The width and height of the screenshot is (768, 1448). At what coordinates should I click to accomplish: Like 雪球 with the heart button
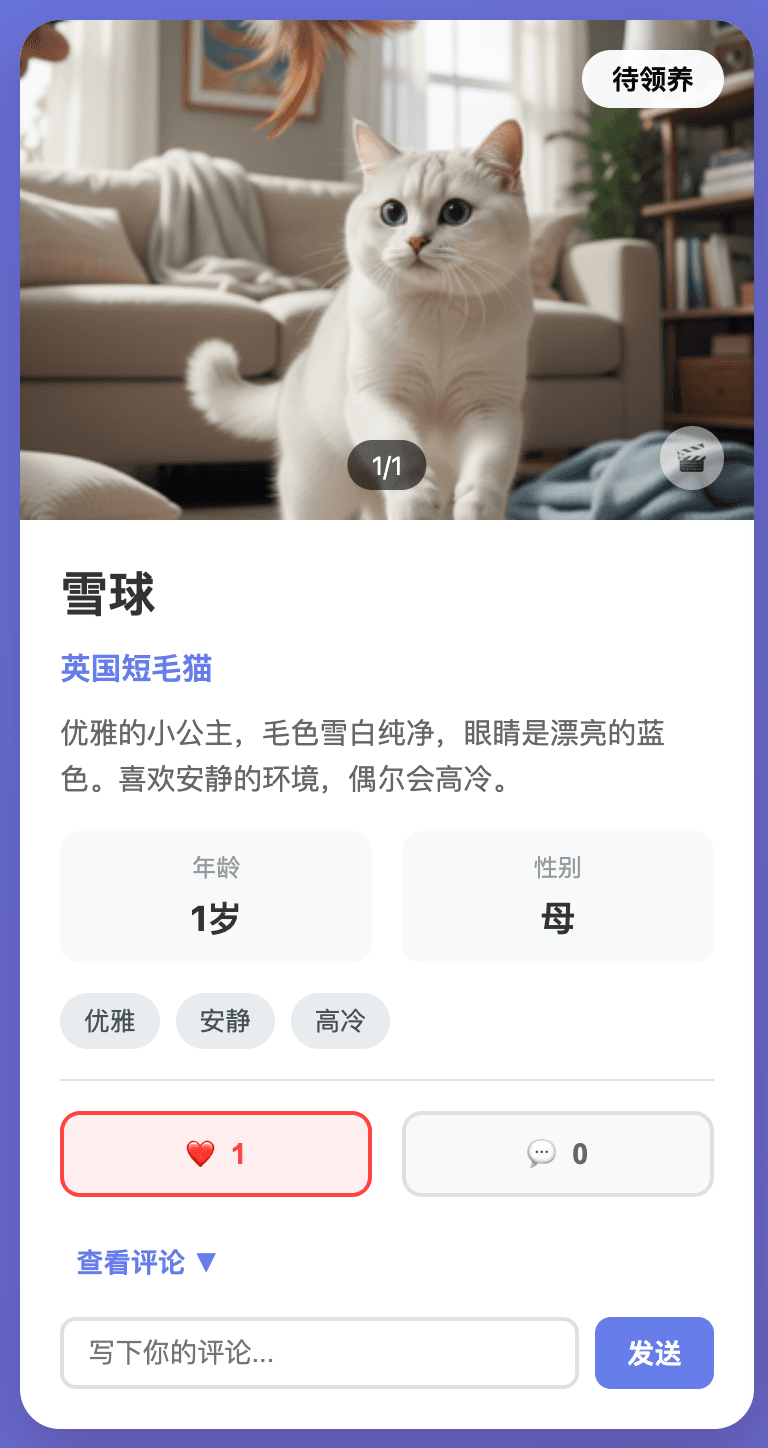[216, 1154]
